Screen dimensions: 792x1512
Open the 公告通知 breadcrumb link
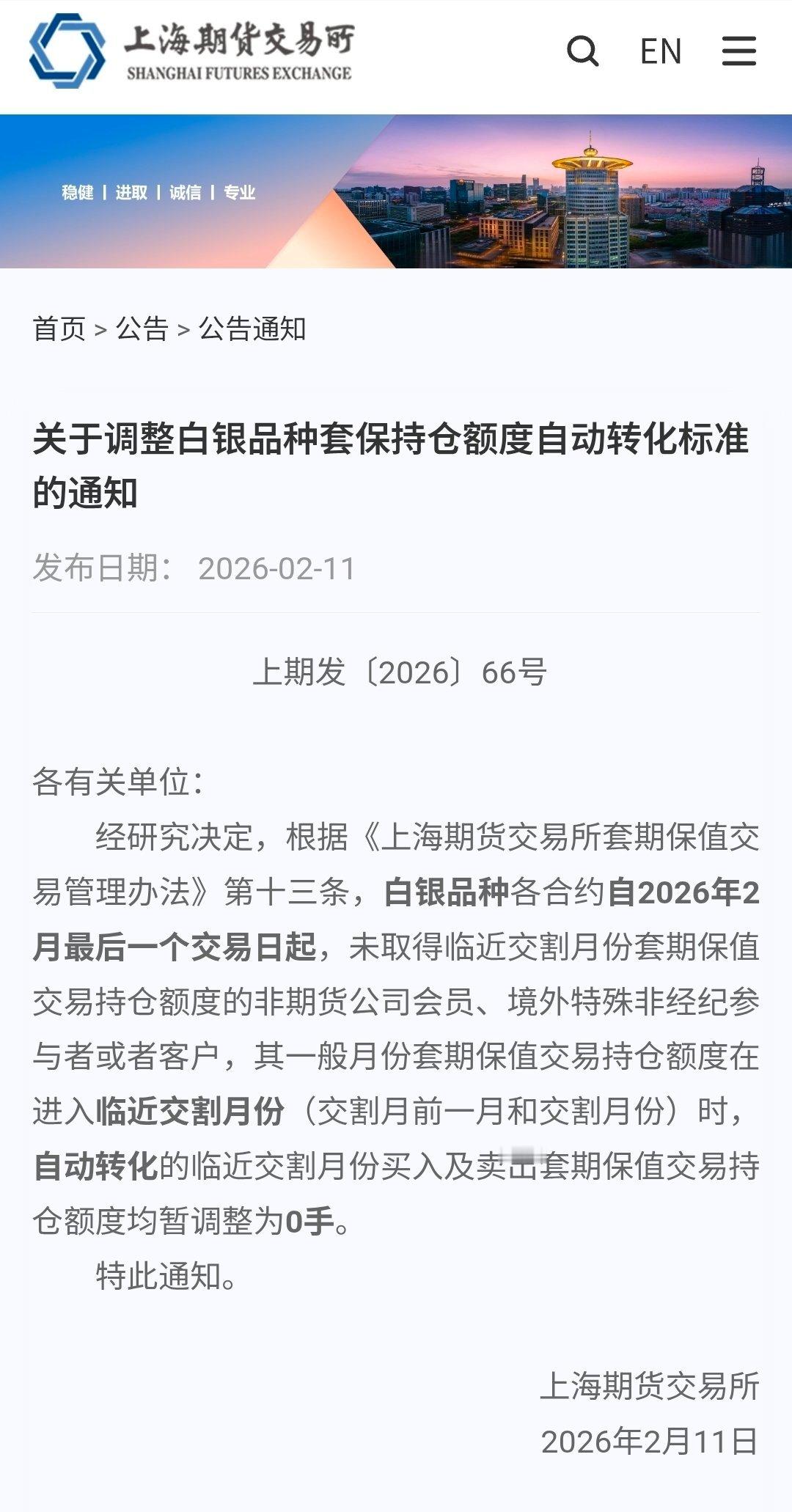pyautogui.click(x=250, y=329)
